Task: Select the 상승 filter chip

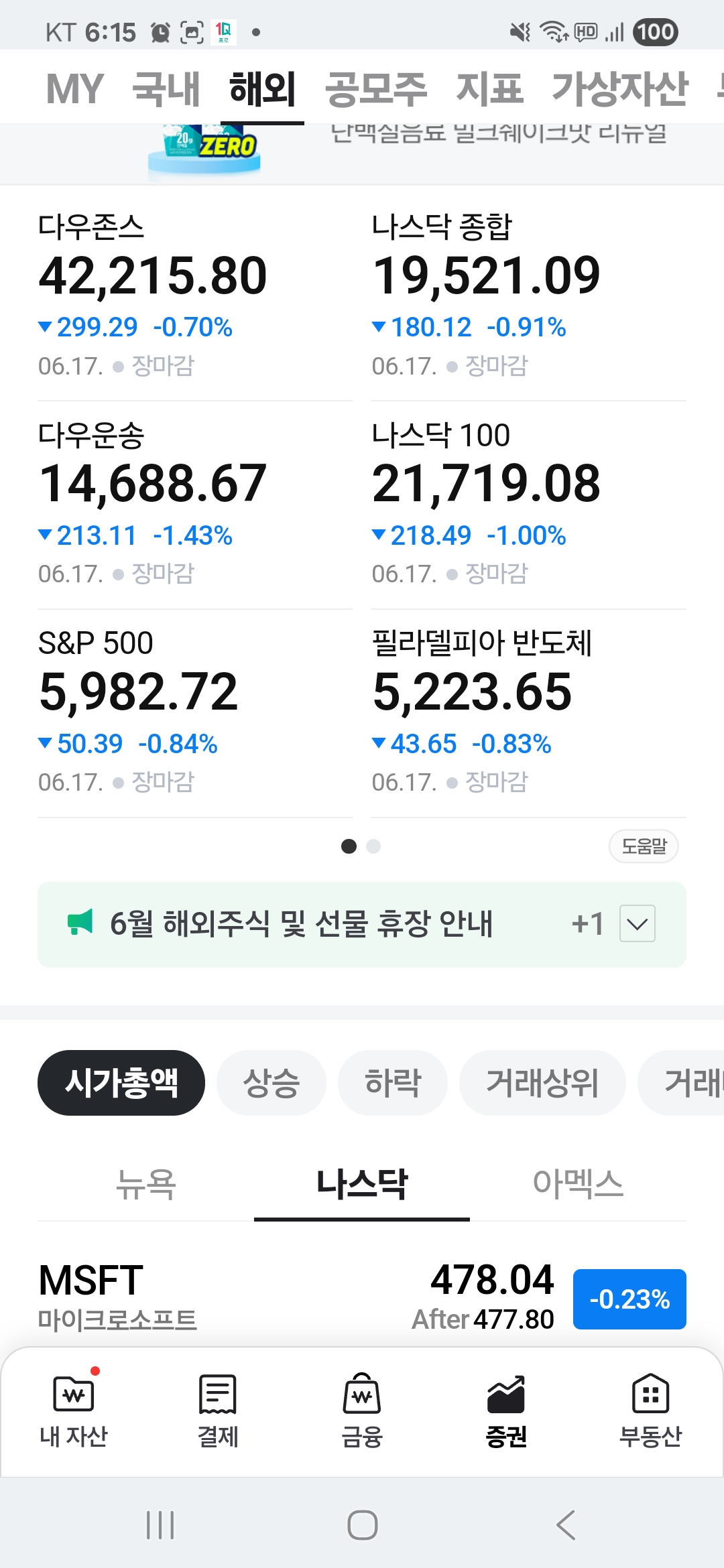Action: [271, 1083]
